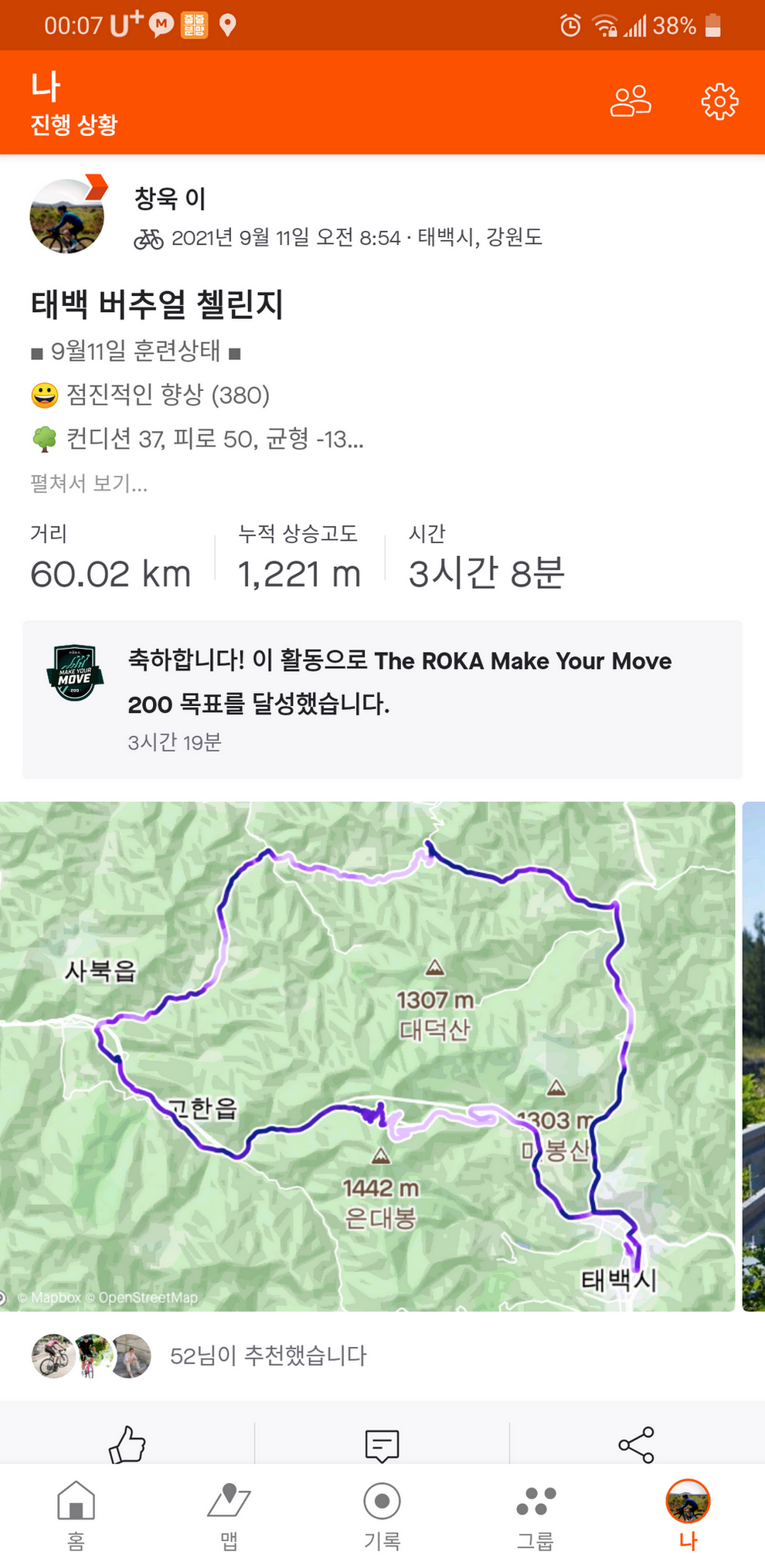Open the activity photo beside the map
This screenshot has height=1568, width=765.
coord(753,1056)
